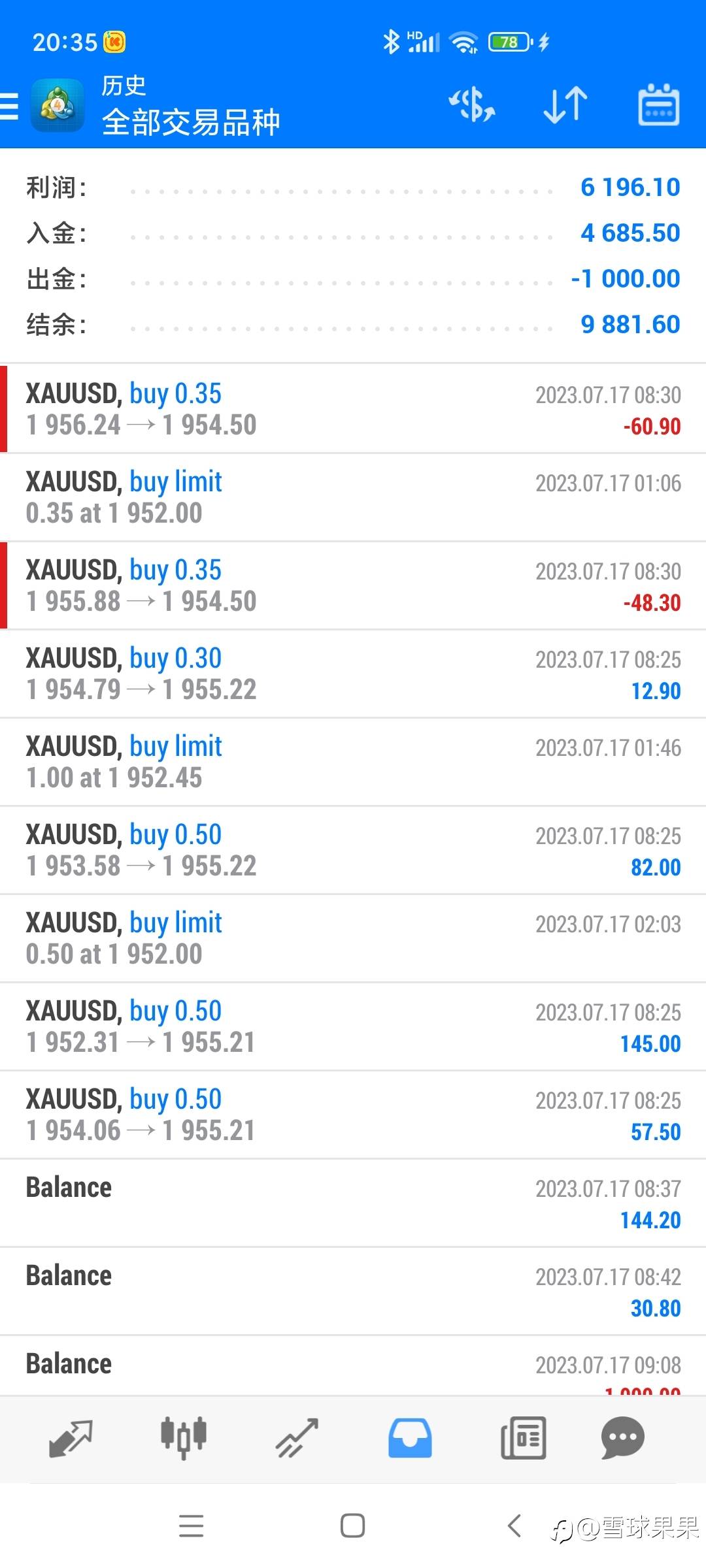Go back using the system back button

coord(514,1526)
